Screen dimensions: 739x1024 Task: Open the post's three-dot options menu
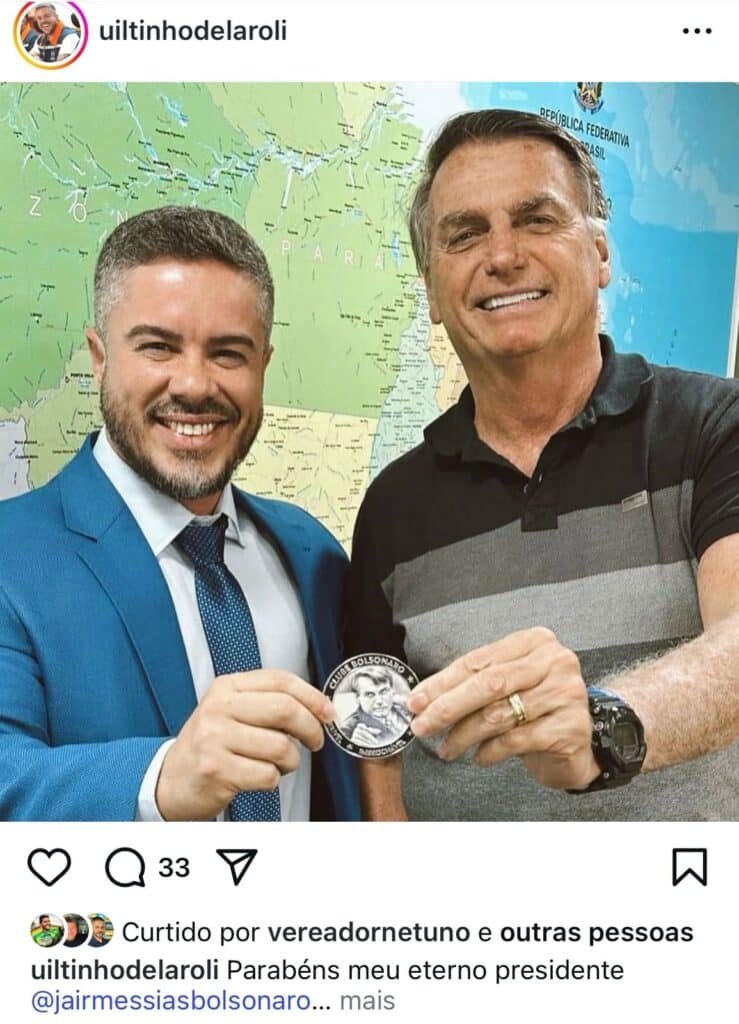696,32
